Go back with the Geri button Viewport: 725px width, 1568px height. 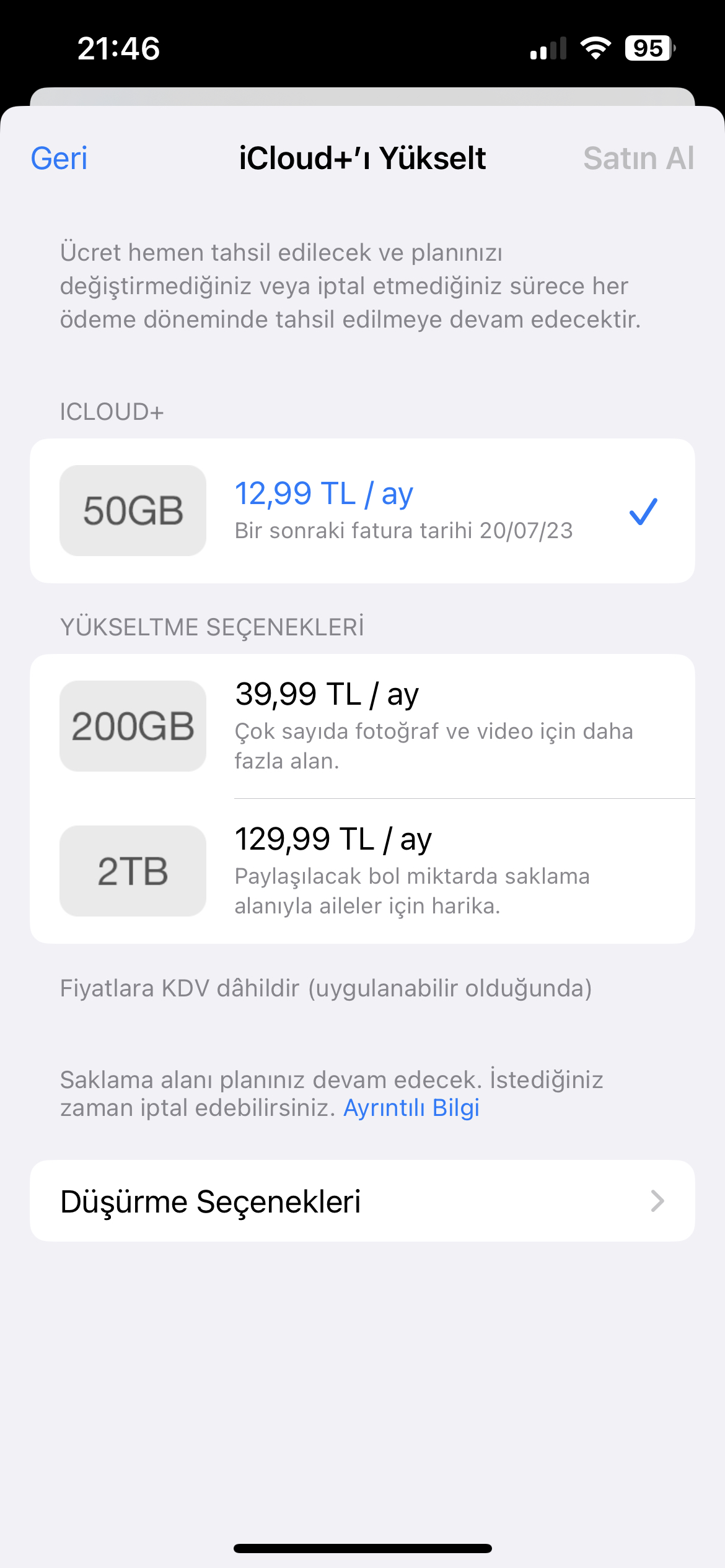point(59,159)
